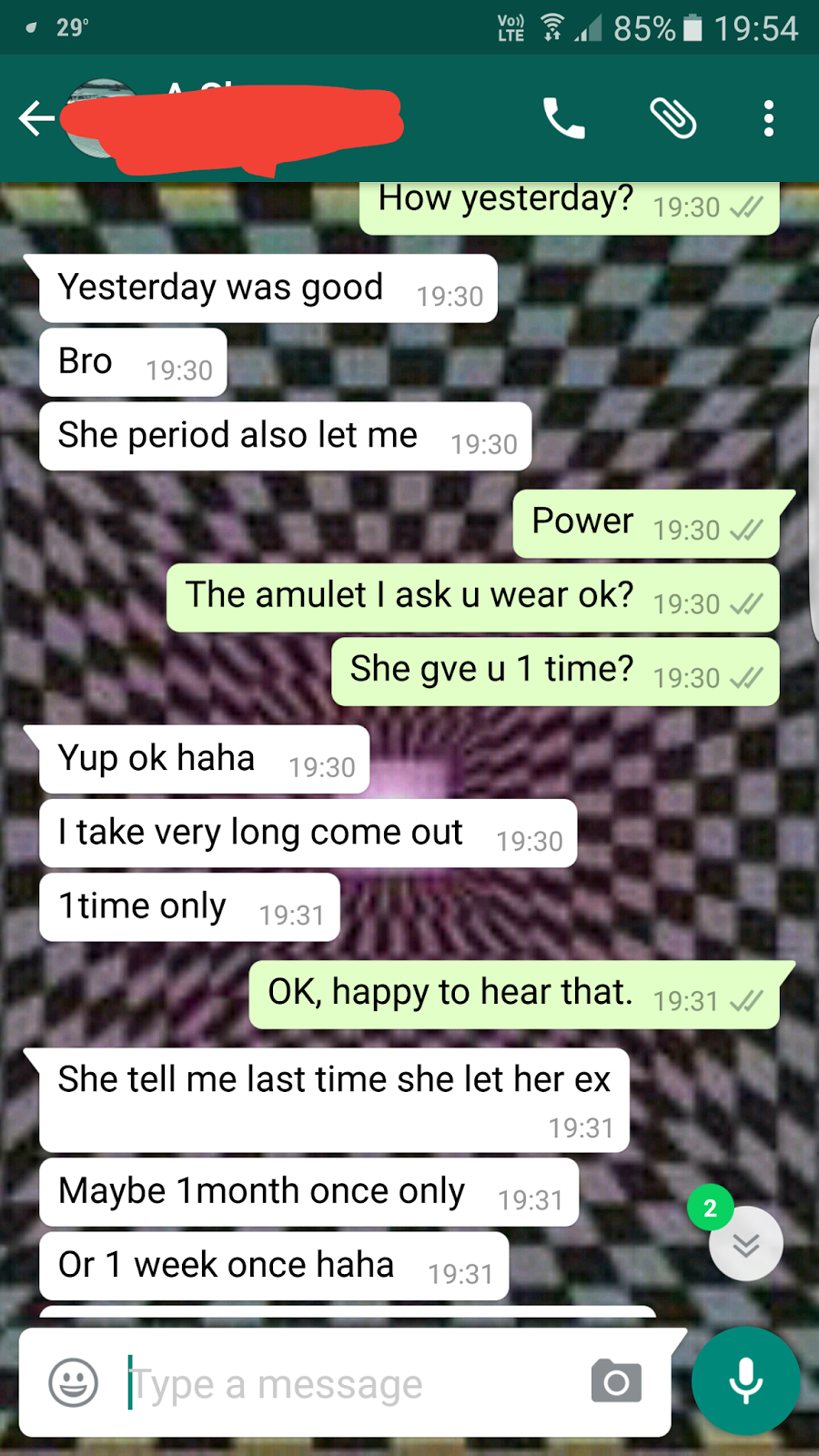This screenshot has height=1456, width=819.
Task: Go back to the chat list
Action: tap(36, 118)
